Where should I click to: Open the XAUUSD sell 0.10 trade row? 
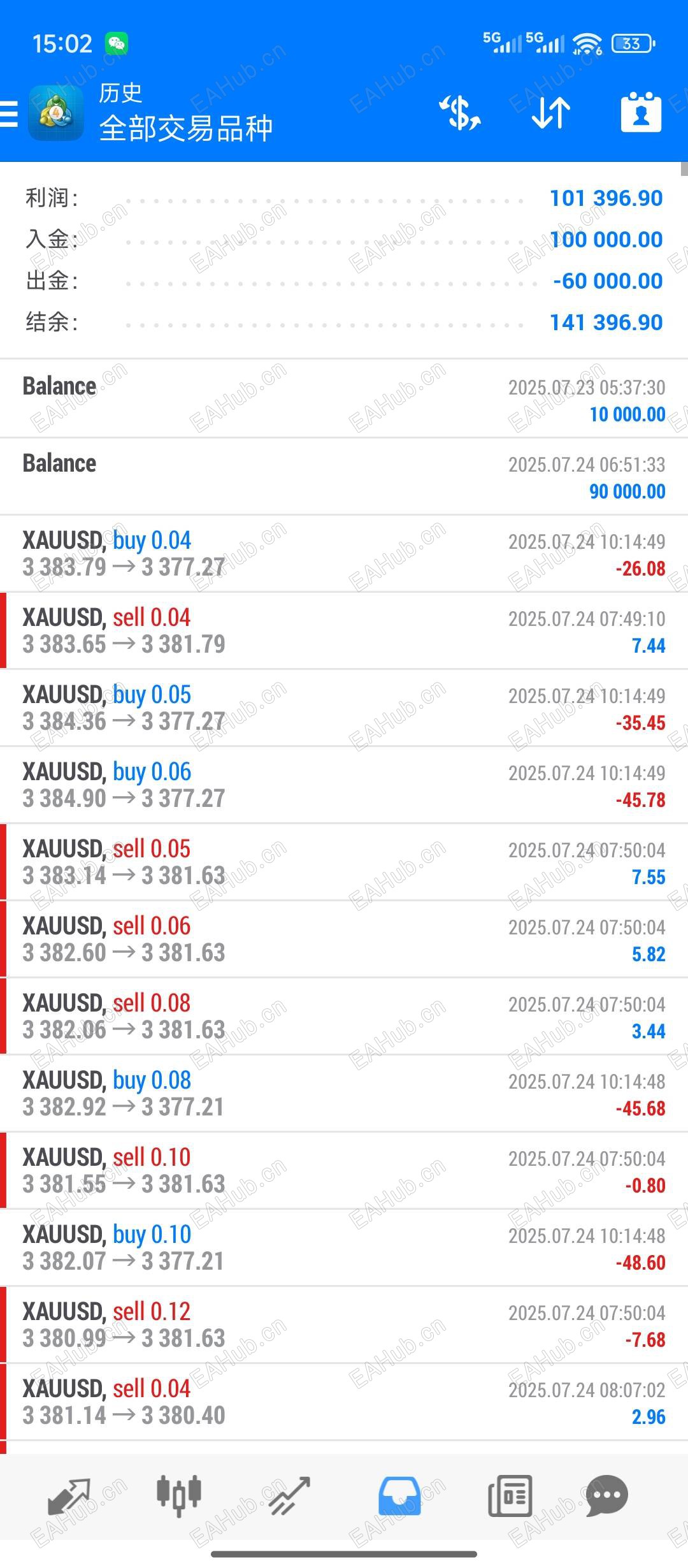tap(344, 1171)
